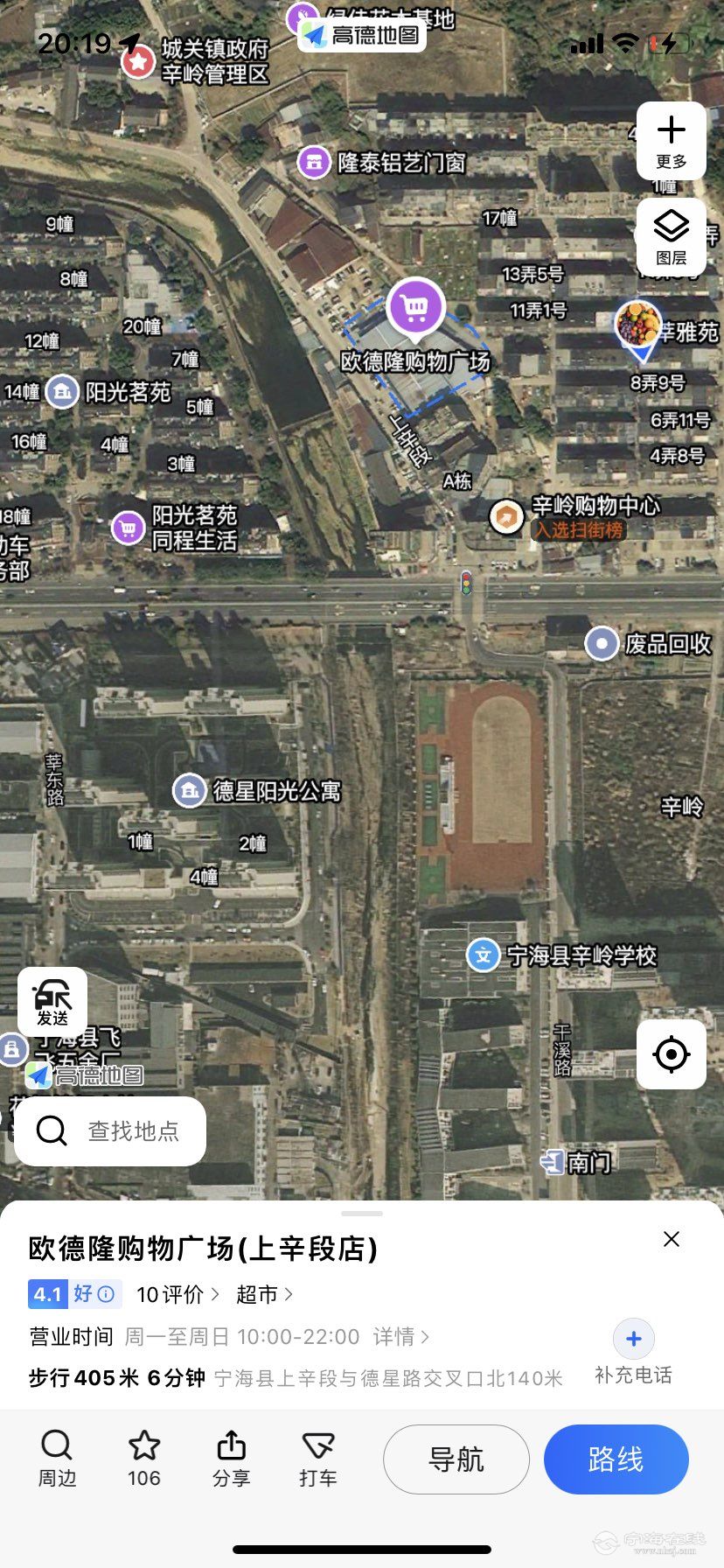The width and height of the screenshot is (724, 1568).
Task: Open the 查找地点 search box
Action: coord(110,1131)
